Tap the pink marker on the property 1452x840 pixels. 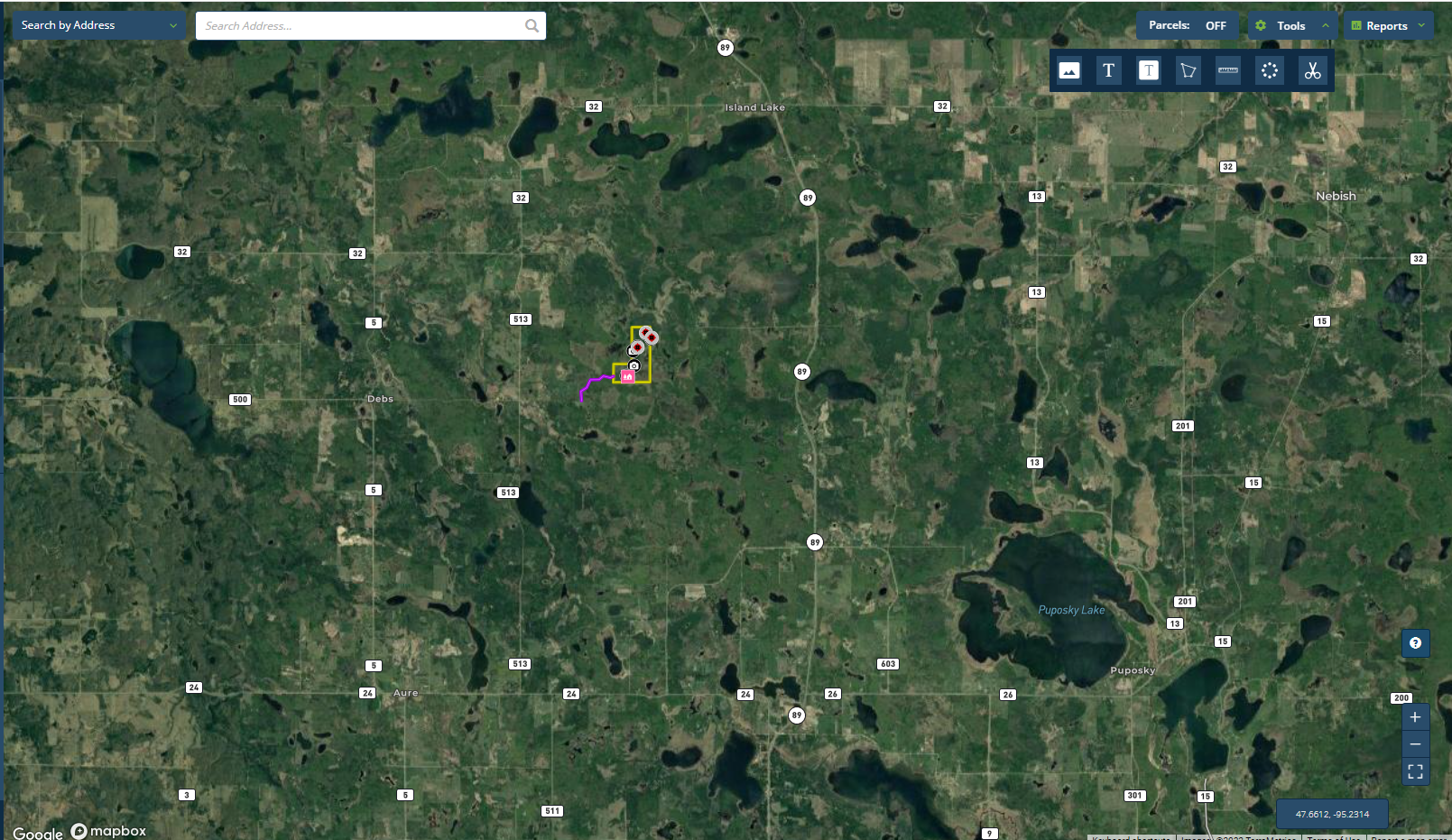coord(627,376)
